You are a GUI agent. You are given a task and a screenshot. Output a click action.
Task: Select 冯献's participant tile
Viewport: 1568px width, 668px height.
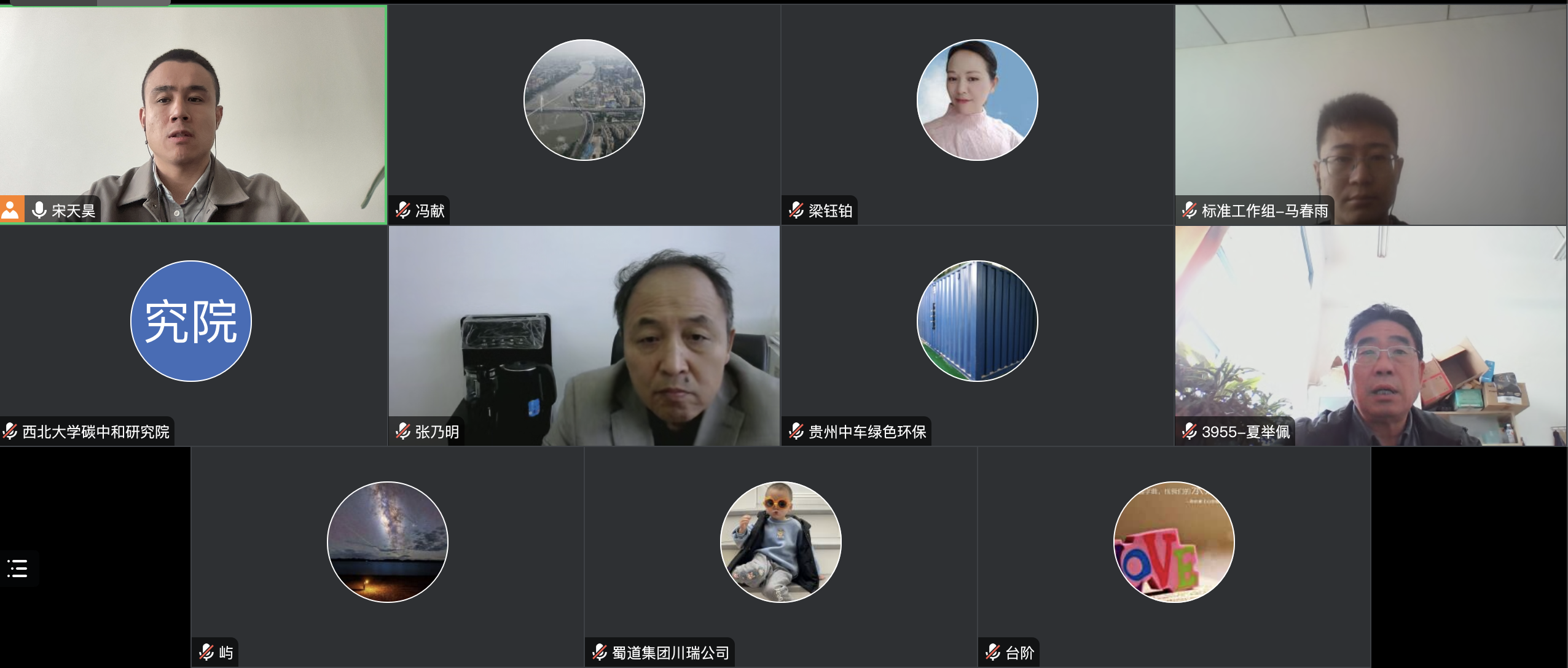coord(584,114)
